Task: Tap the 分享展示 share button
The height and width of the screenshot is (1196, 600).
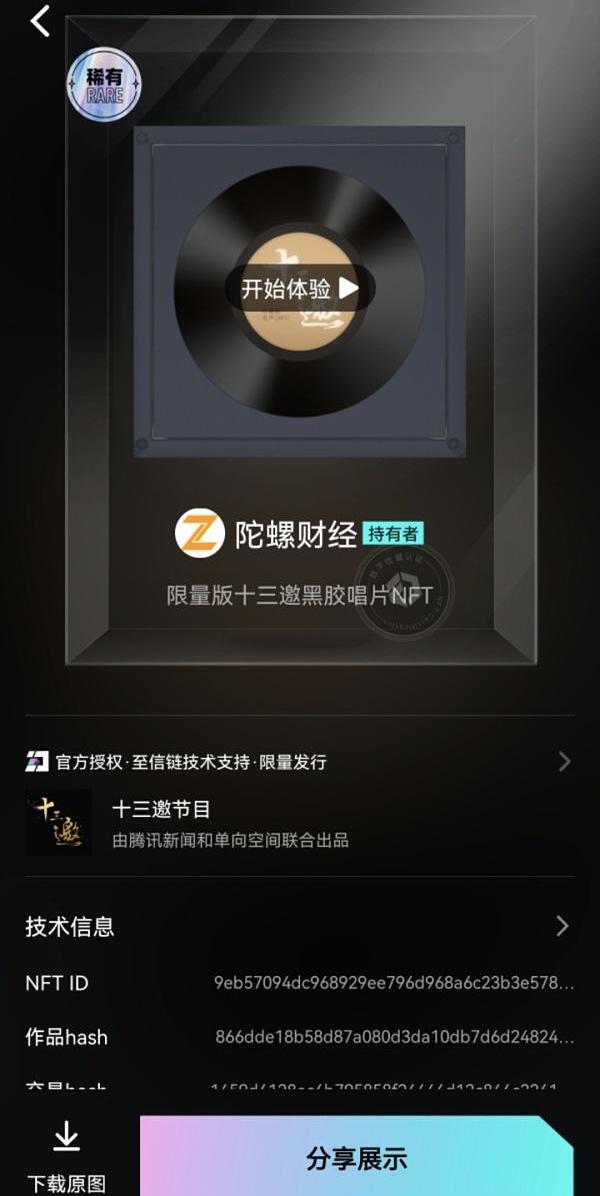Action: tap(356, 1158)
